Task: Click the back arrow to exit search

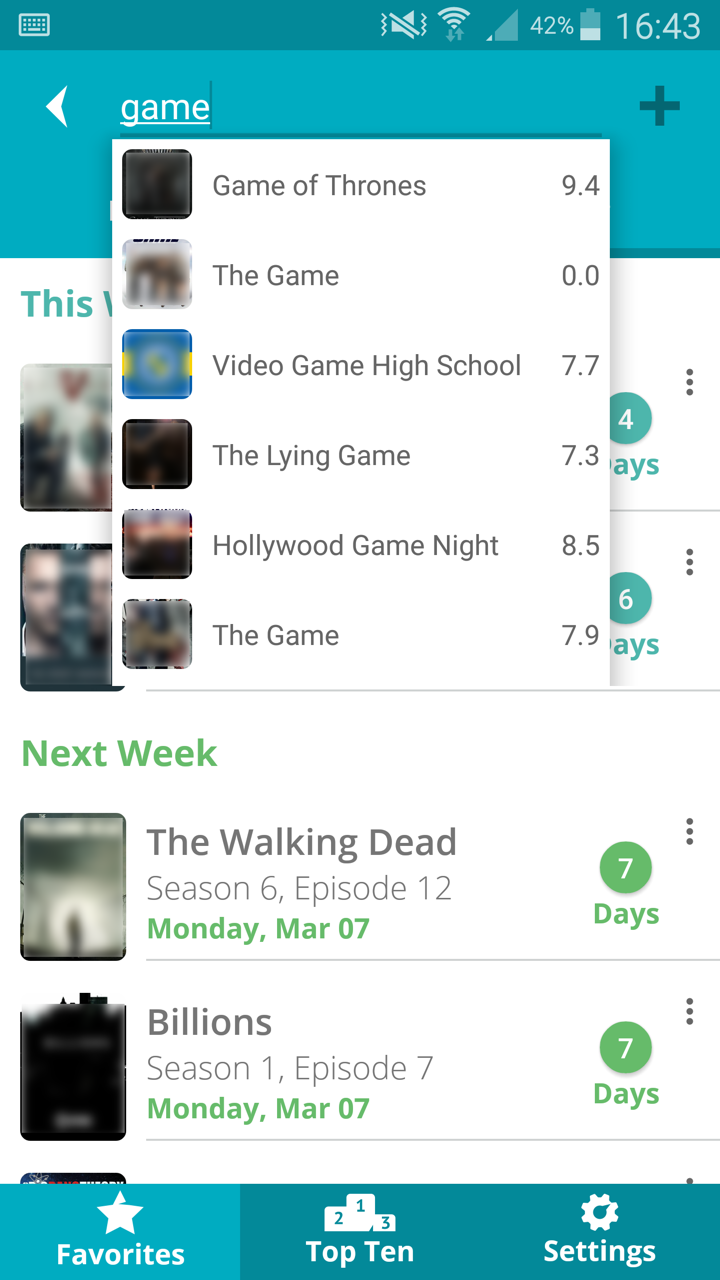Action: tap(57, 105)
